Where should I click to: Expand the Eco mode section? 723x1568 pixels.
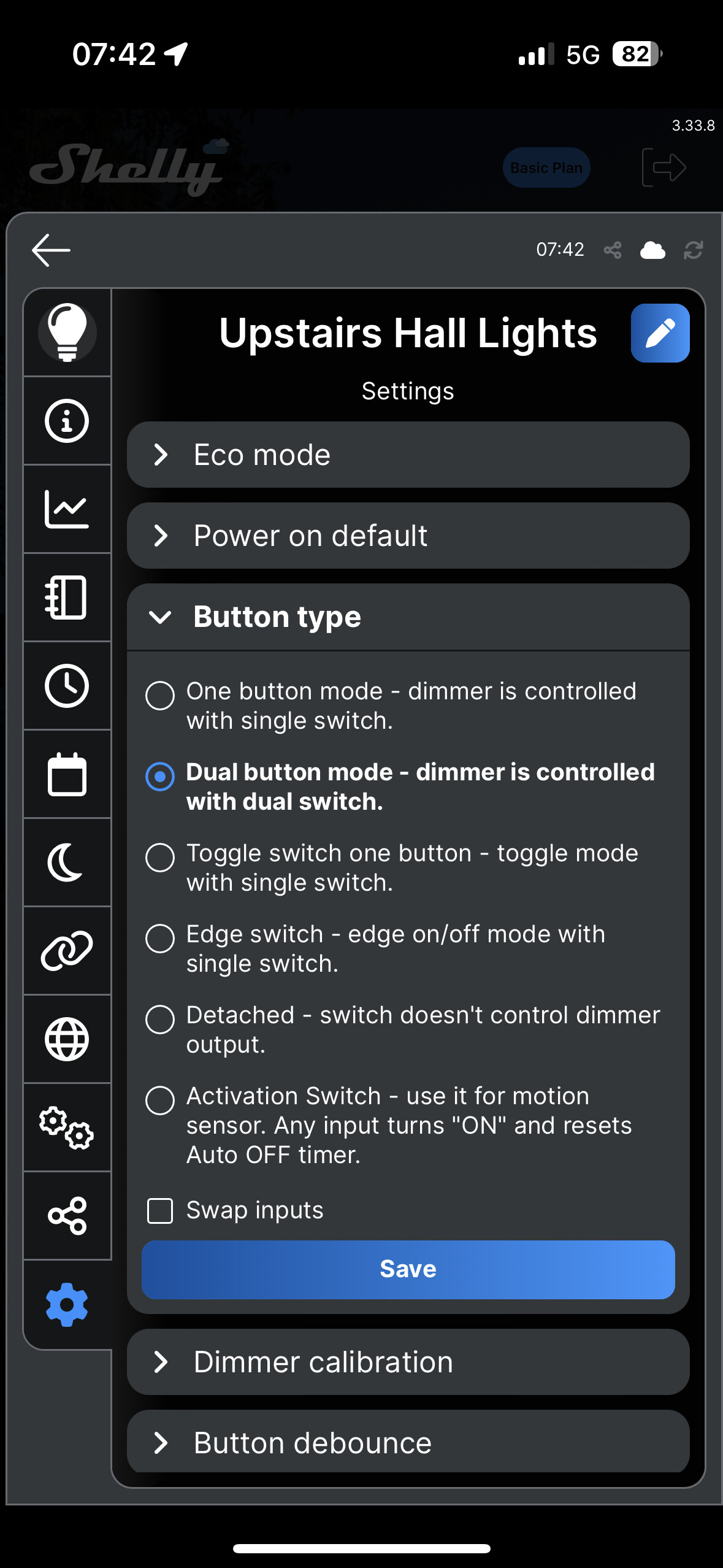click(408, 455)
